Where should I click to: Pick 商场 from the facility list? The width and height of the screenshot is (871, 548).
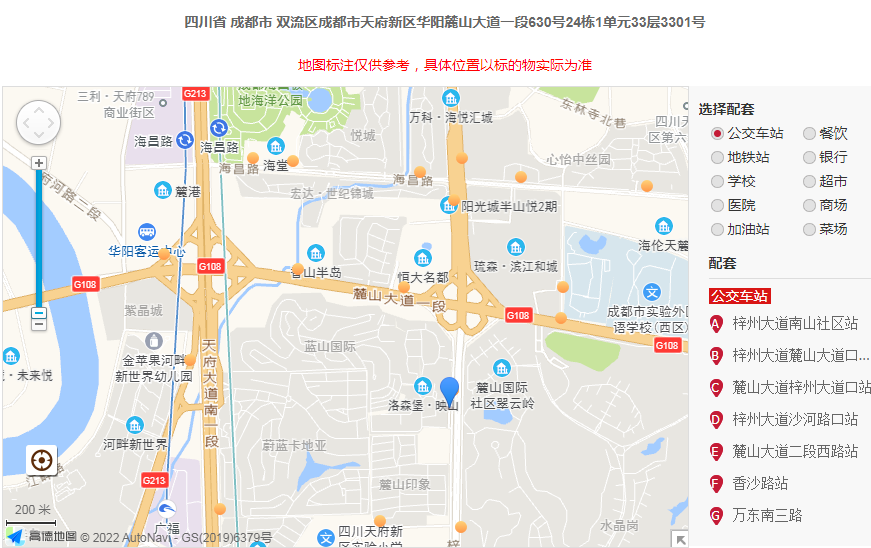tap(809, 205)
